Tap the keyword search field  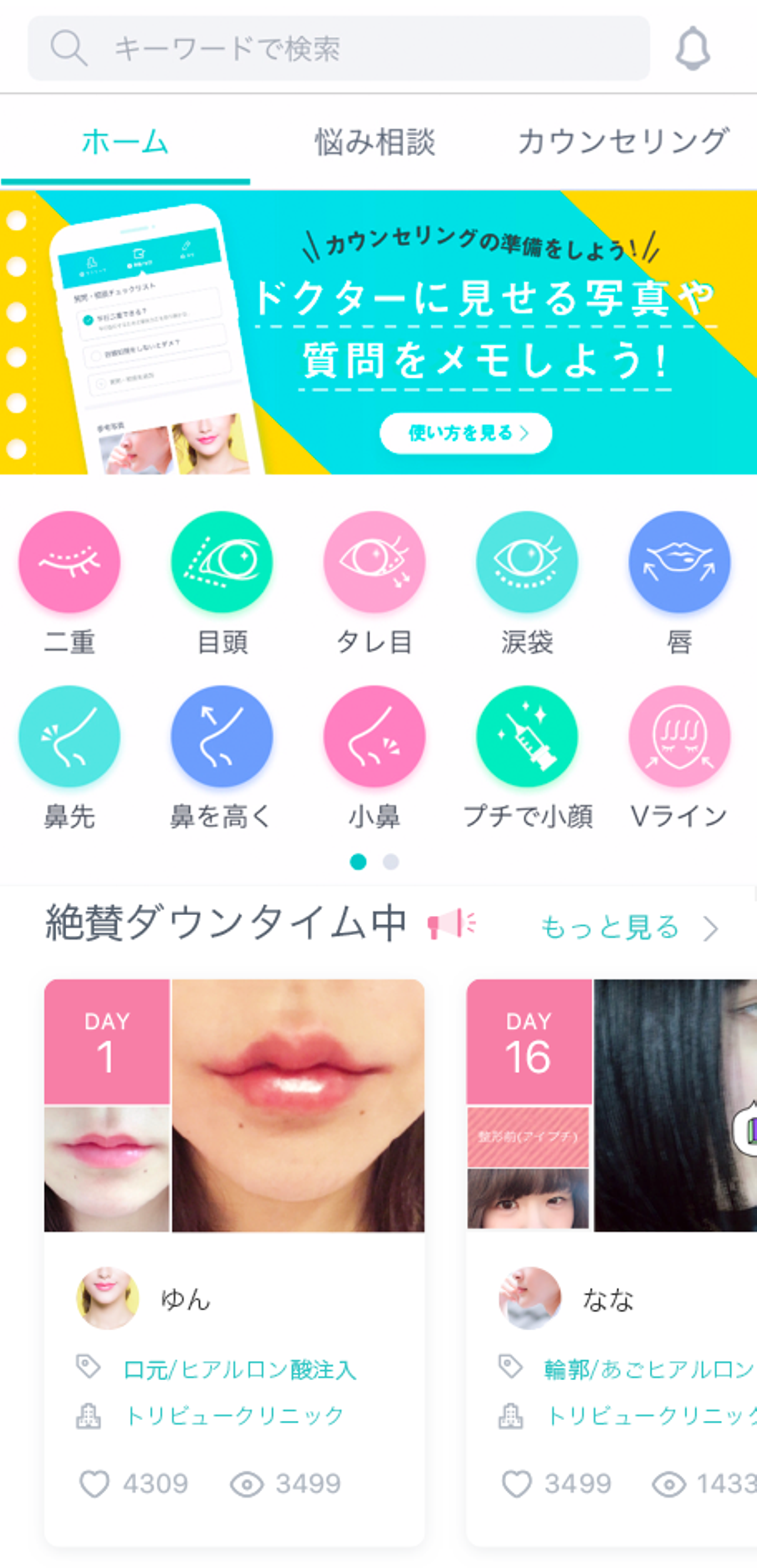(339, 48)
